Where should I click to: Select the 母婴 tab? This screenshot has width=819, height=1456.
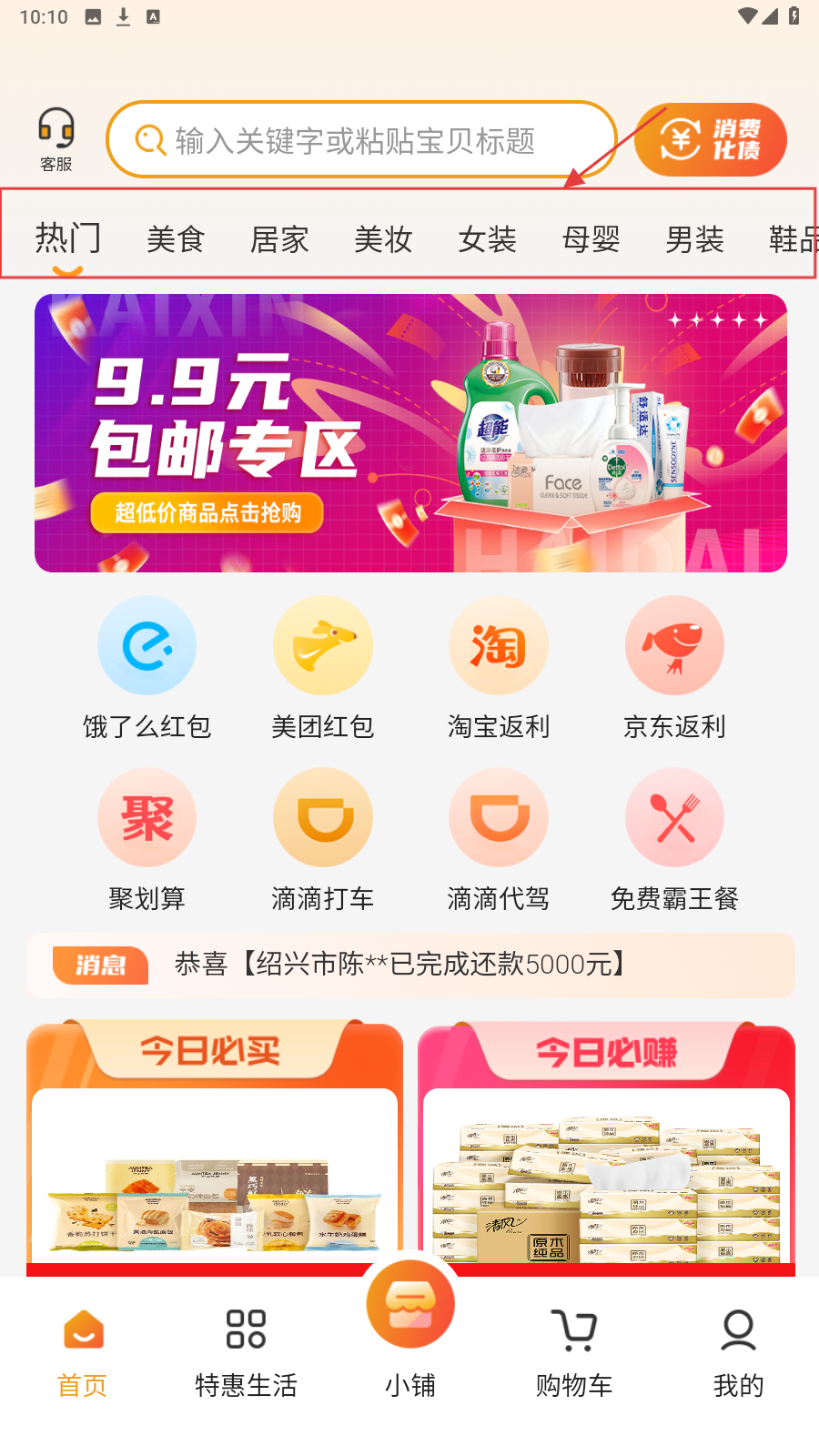pos(591,239)
